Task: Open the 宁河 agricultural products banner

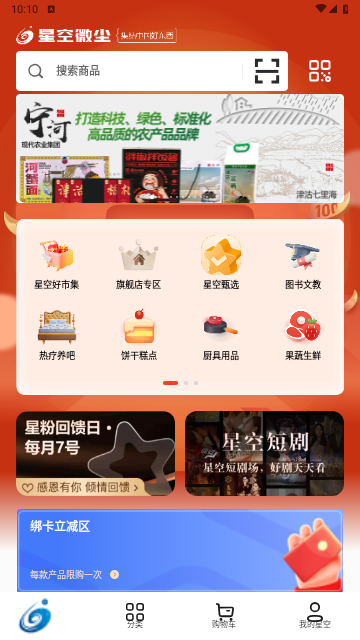Action: pyautogui.click(x=180, y=149)
